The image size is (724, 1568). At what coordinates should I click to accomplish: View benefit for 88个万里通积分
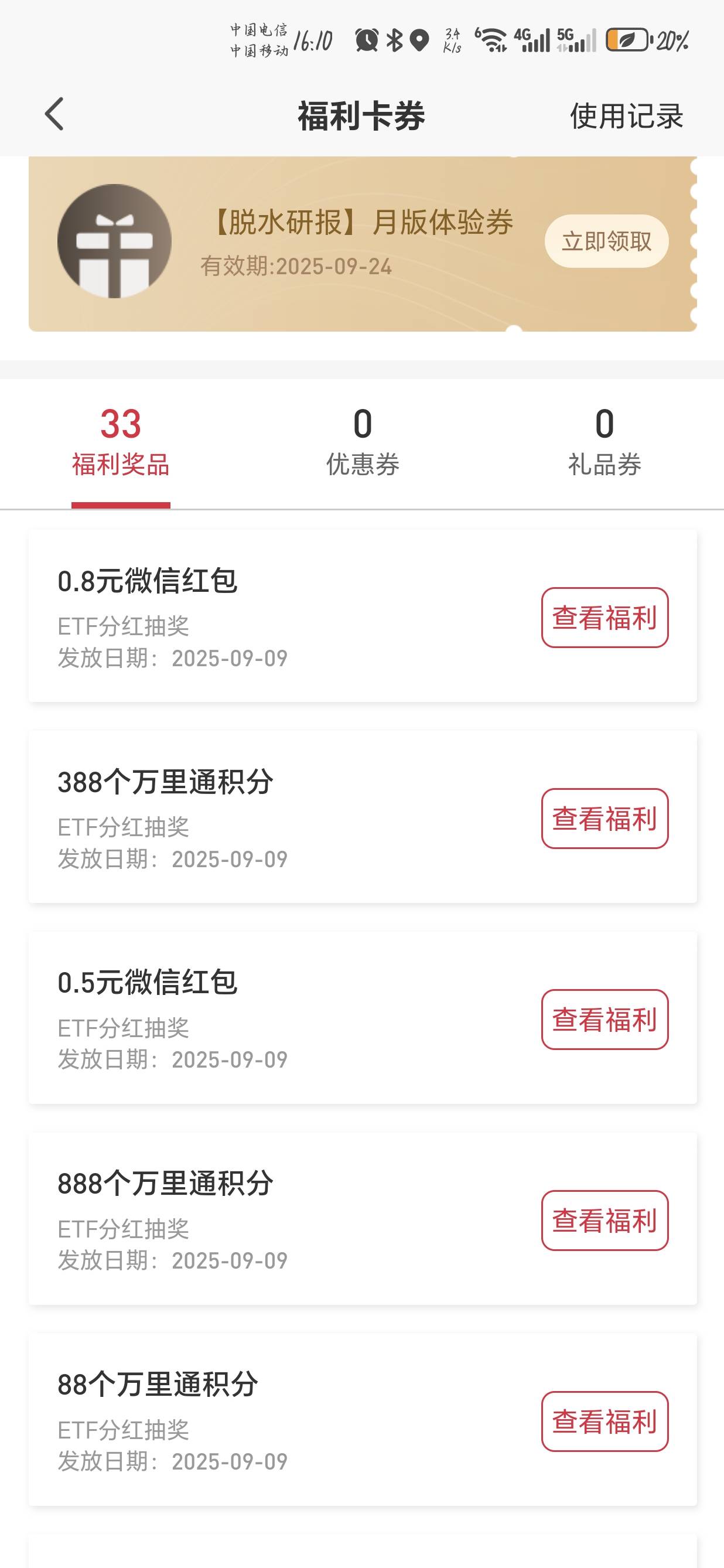605,1421
